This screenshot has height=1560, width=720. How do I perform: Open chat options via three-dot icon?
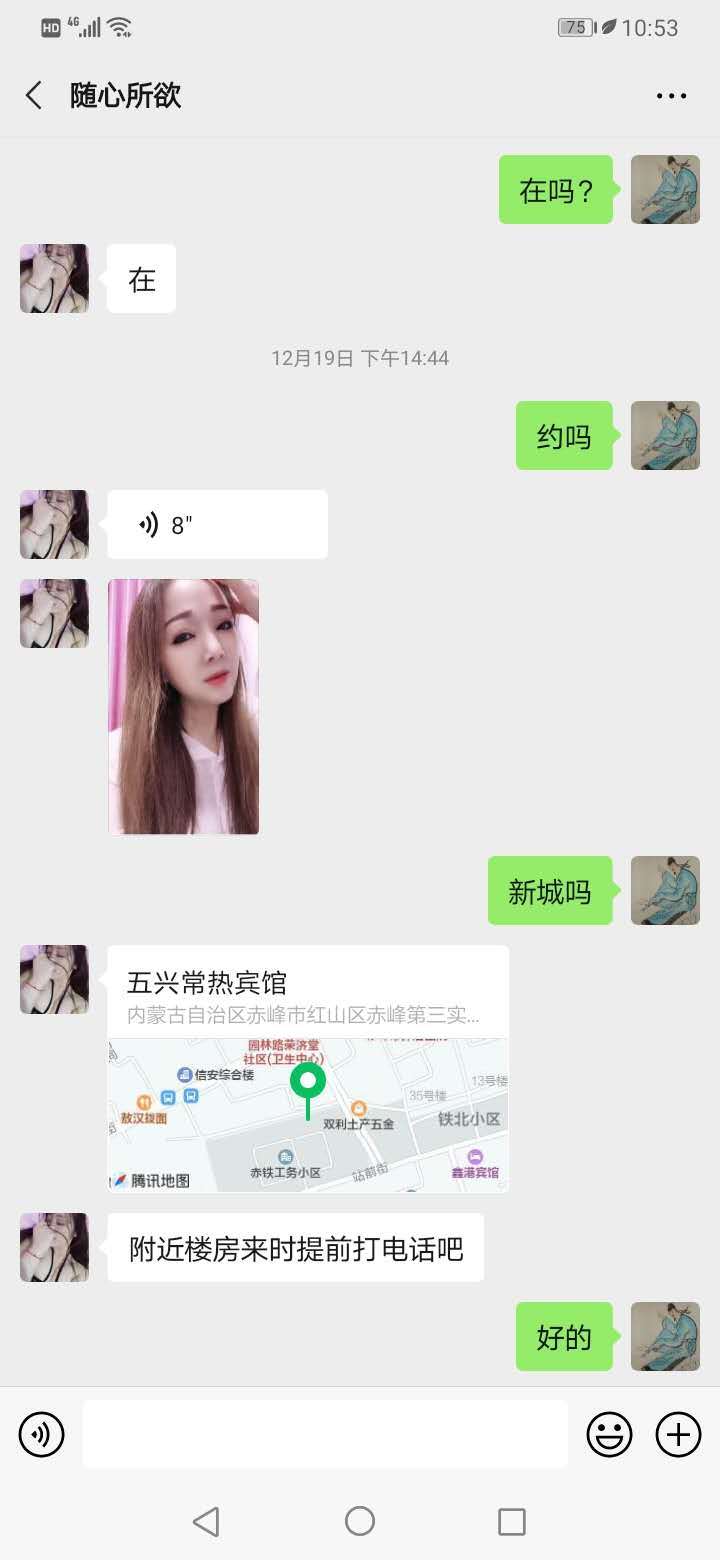point(670,95)
